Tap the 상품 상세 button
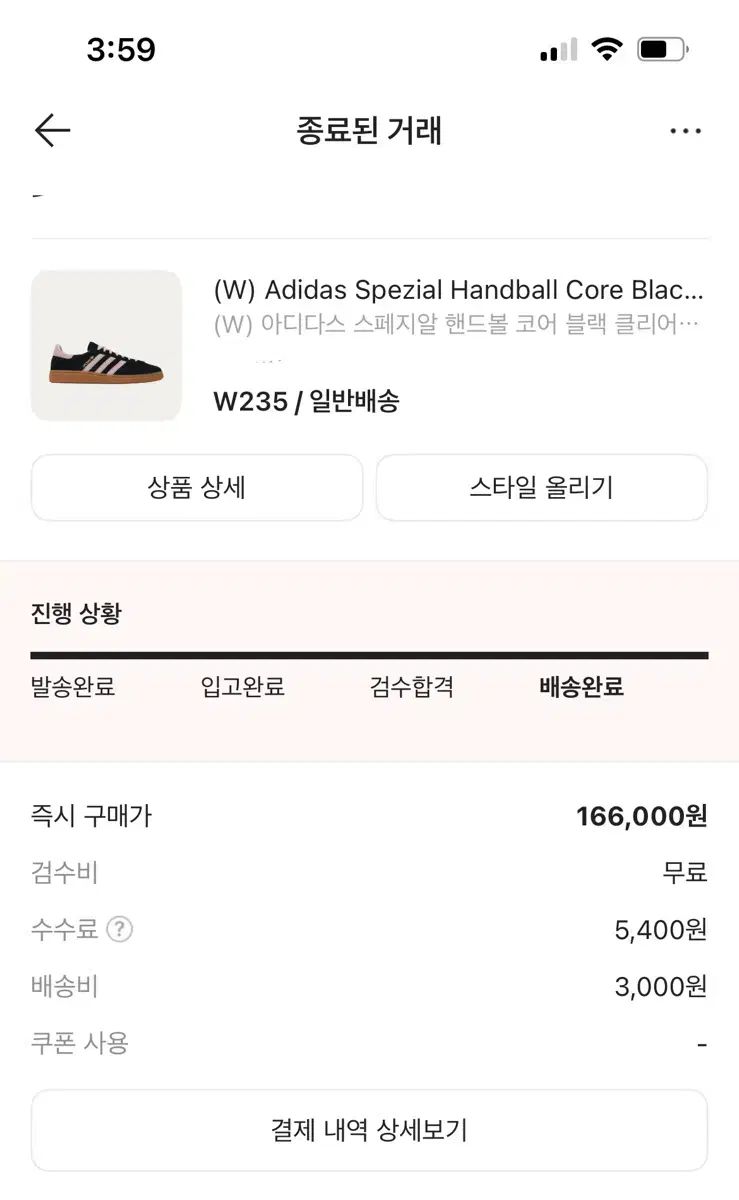 197,487
